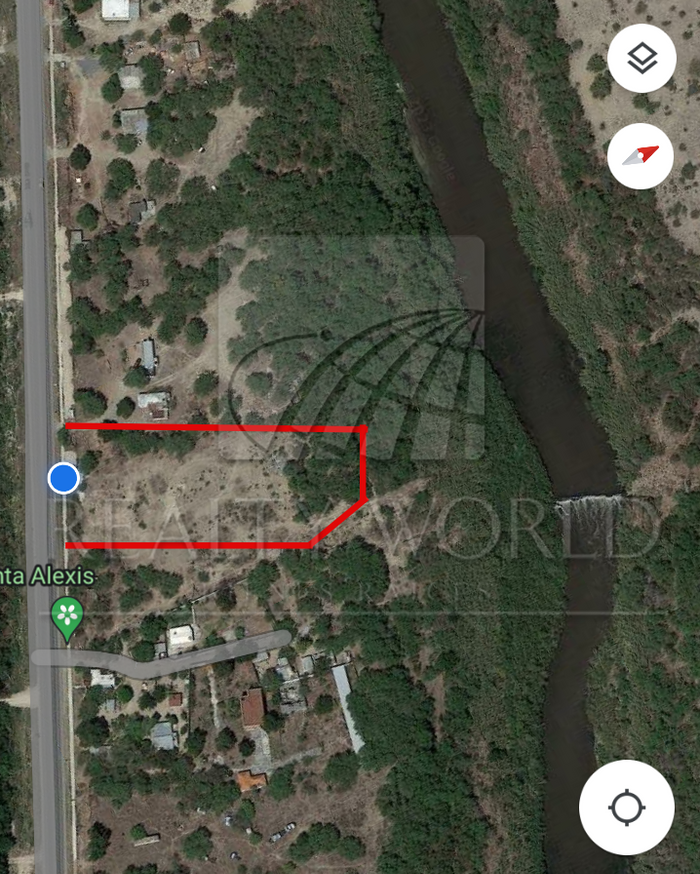Tap the compass to reset map orientation
700x874 pixels.
(640, 156)
